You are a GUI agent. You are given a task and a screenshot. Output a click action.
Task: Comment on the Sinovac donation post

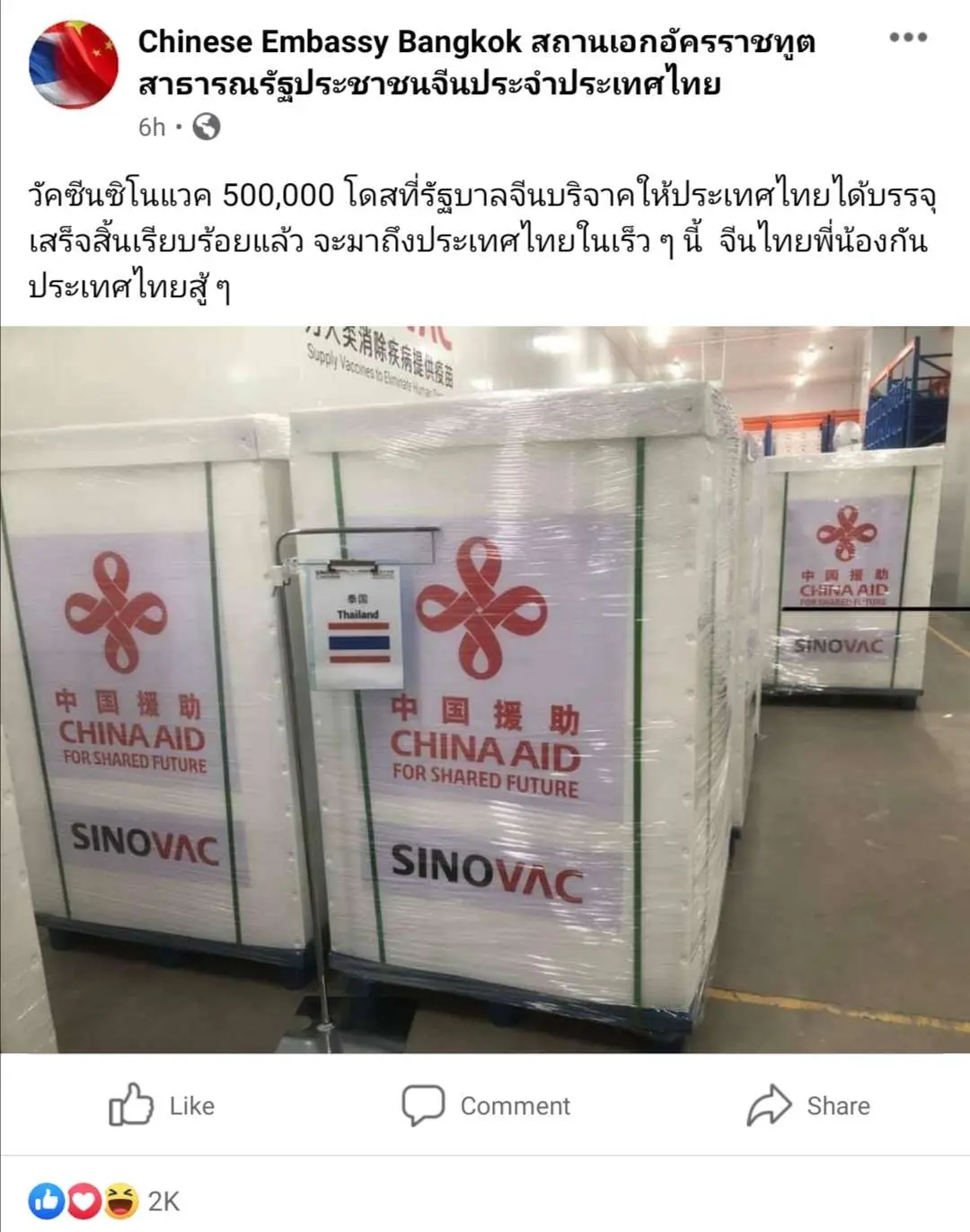click(486, 1105)
